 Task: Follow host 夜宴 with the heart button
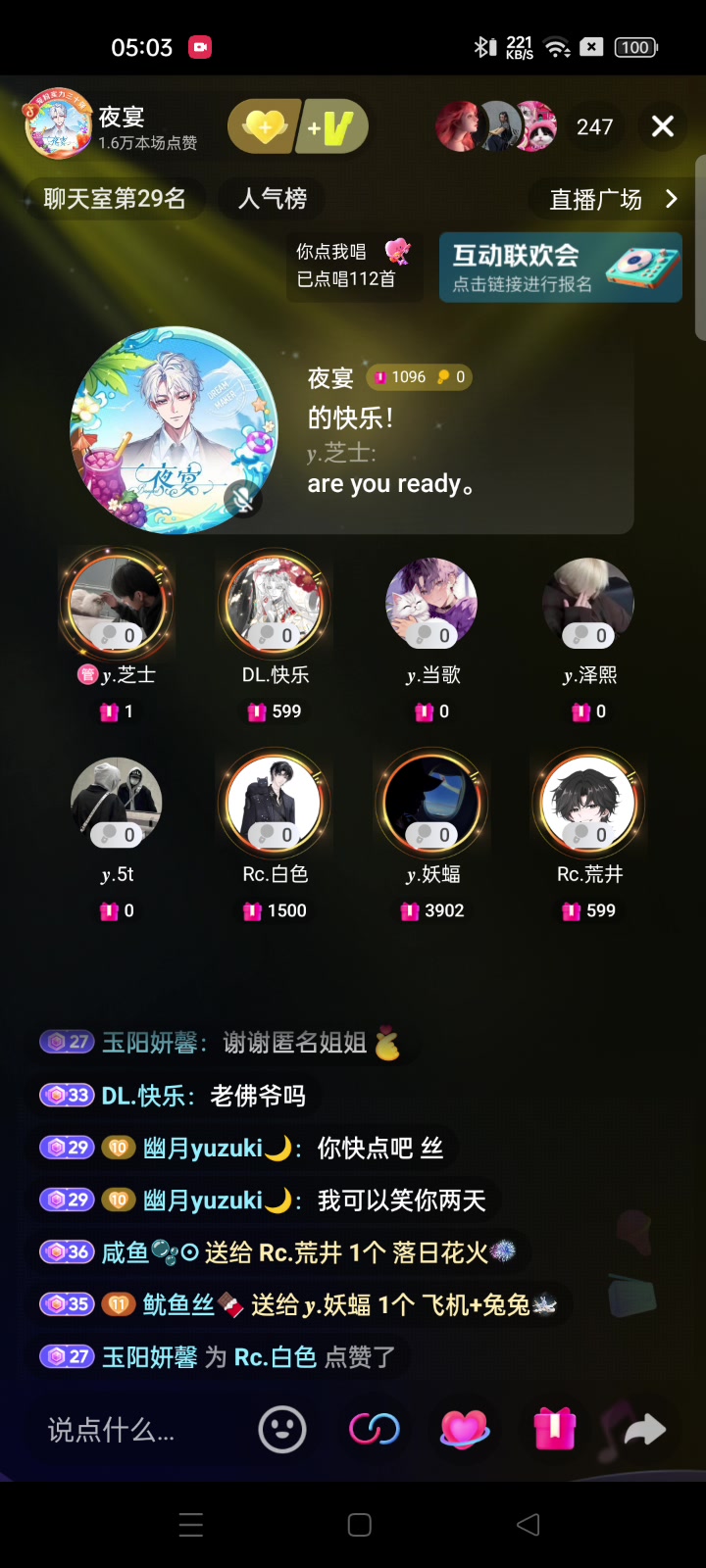click(x=263, y=127)
